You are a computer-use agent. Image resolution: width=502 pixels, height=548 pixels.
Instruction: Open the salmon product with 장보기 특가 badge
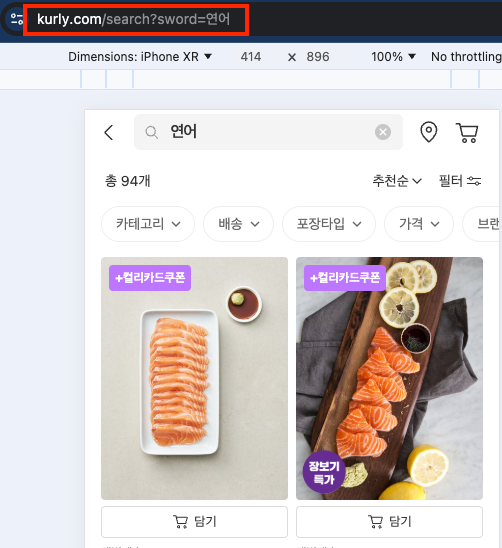[389, 378]
